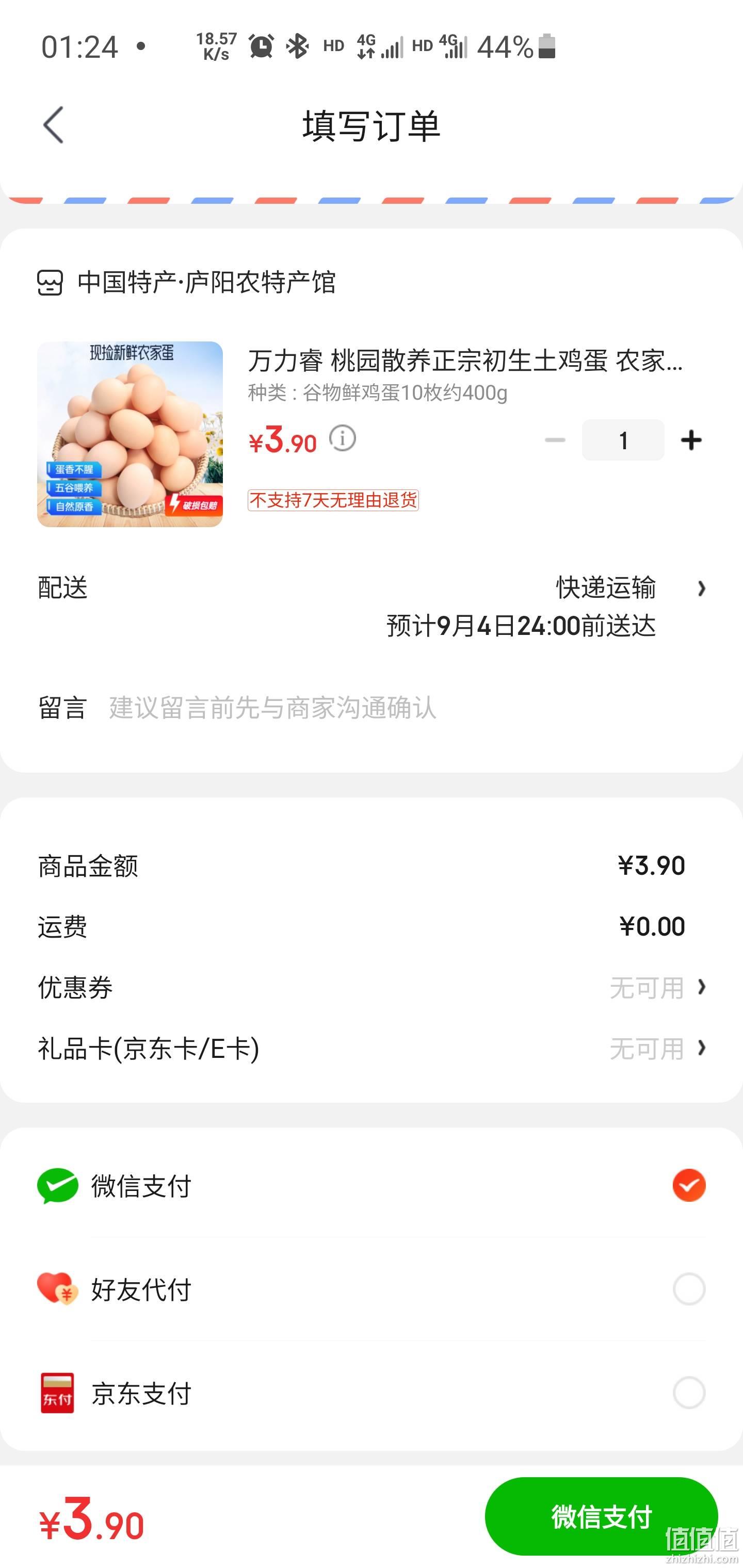Viewport: 743px width, 1568px height.
Task: Increase quantity with the plus button
Action: tap(691, 440)
